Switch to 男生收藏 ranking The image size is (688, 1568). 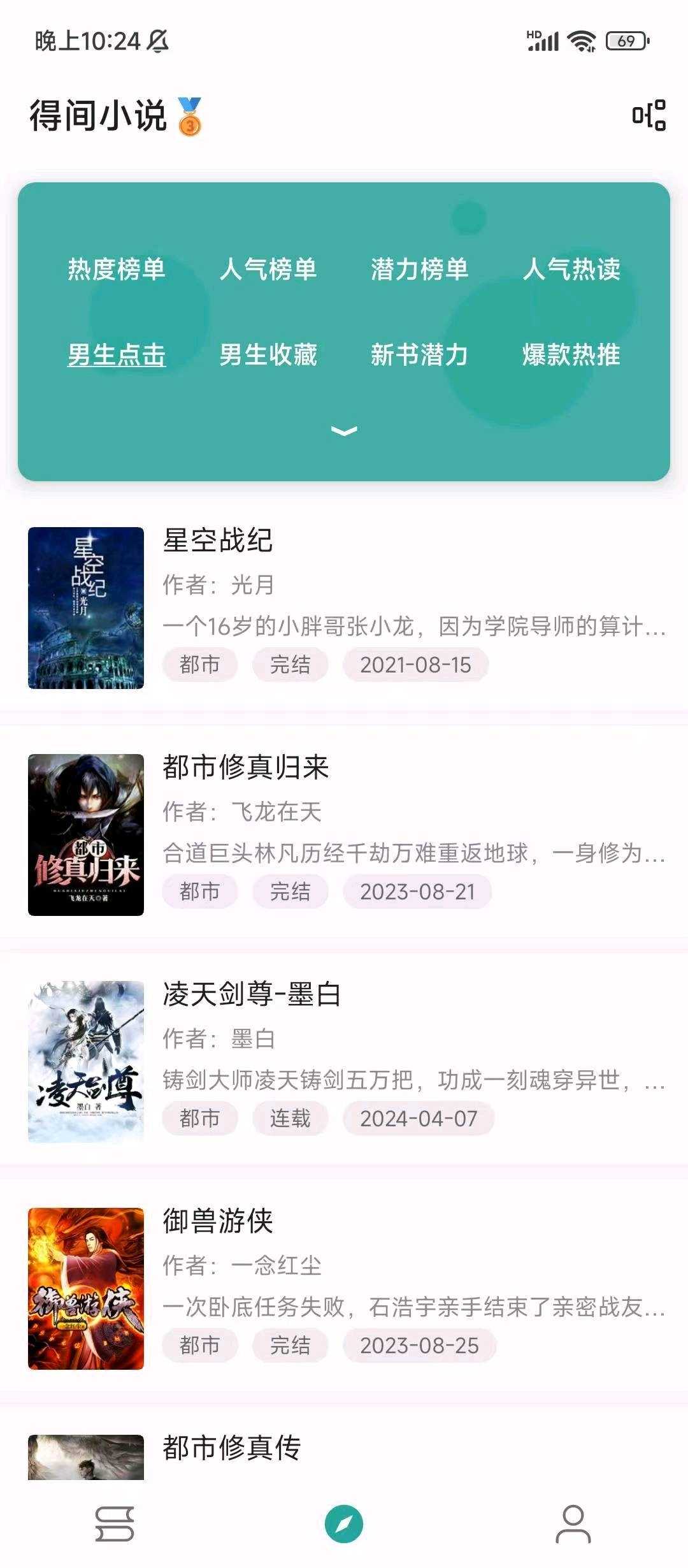pos(268,354)
